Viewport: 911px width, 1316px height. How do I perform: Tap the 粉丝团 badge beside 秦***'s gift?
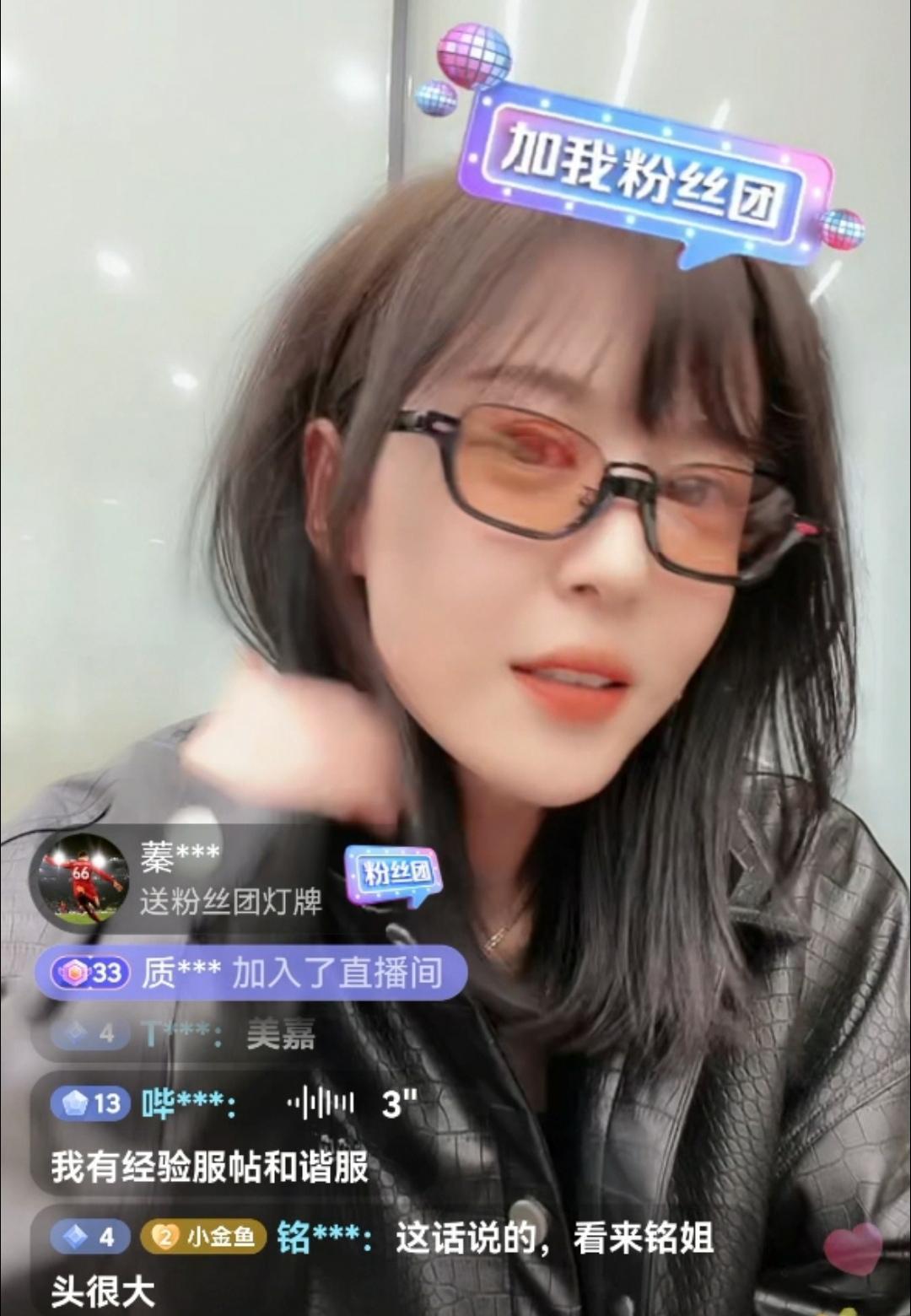[x=394, y=875]
